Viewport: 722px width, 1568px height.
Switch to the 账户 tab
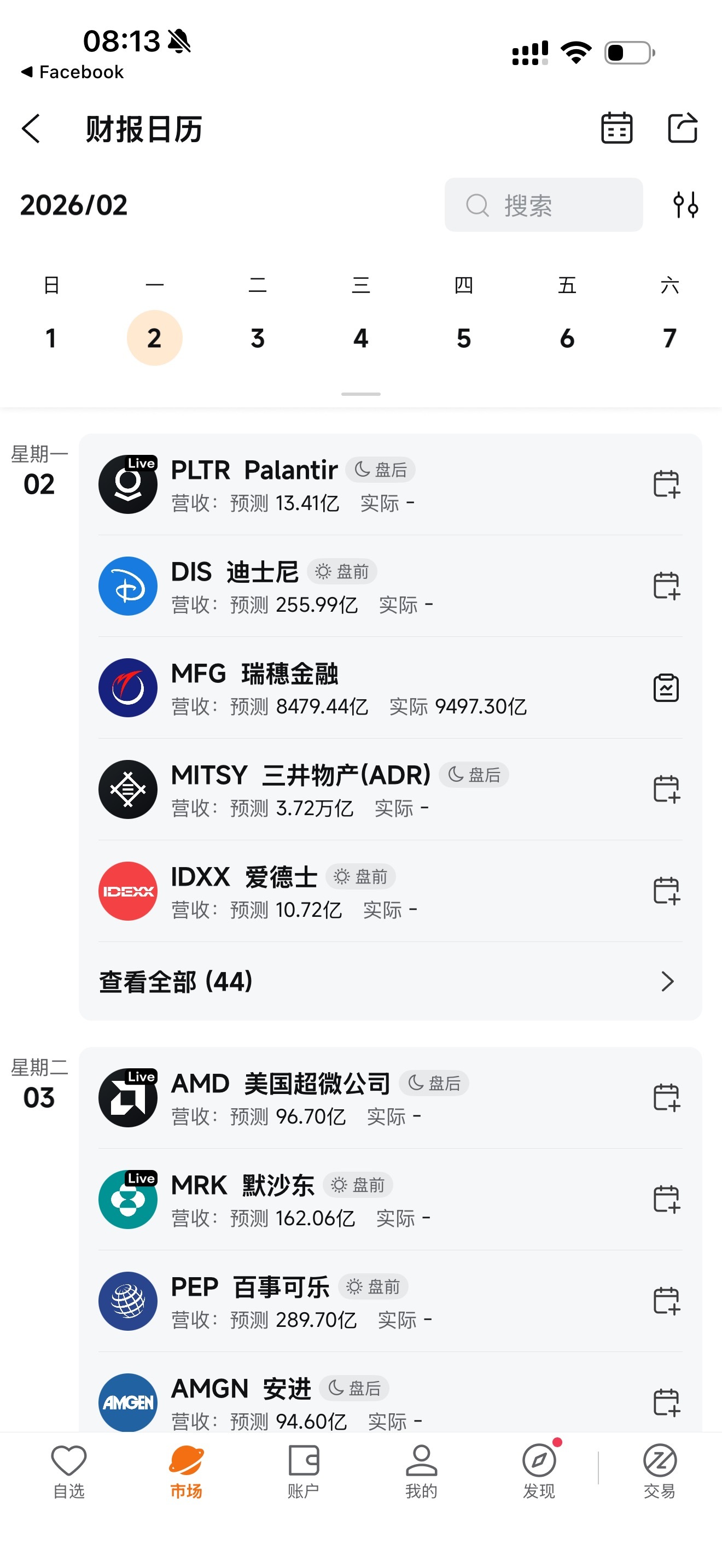point(303,1470)
